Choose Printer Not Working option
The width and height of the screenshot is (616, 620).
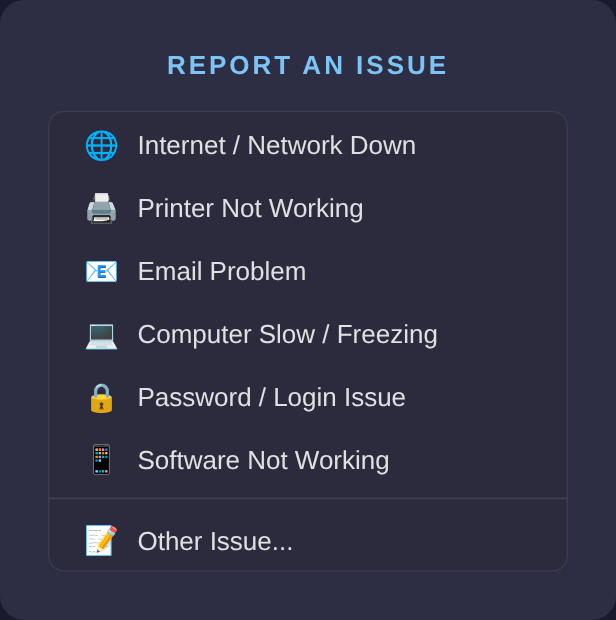(x=250, y=209)
